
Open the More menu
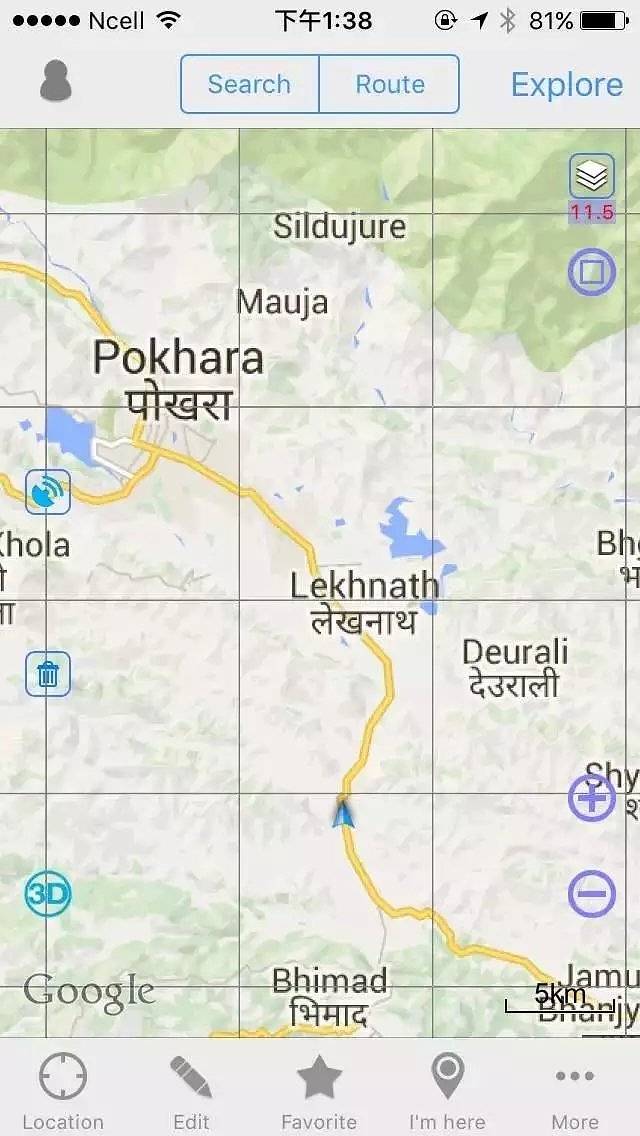(x=575, y=1092)
